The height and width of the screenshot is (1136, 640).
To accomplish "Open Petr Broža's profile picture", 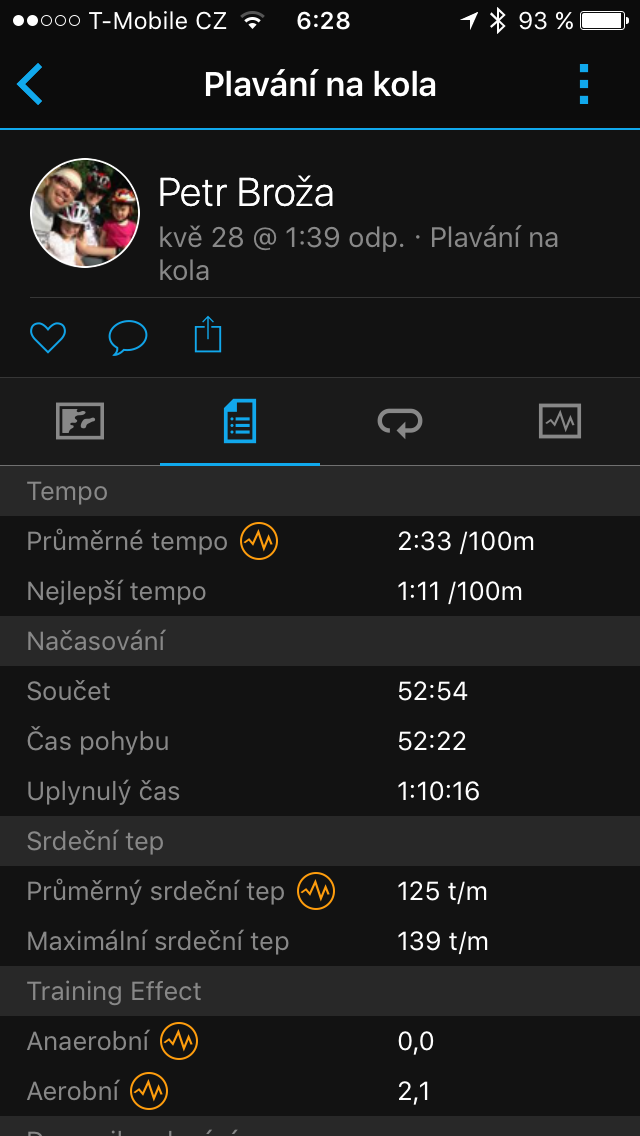I will (x=85, y=213).
